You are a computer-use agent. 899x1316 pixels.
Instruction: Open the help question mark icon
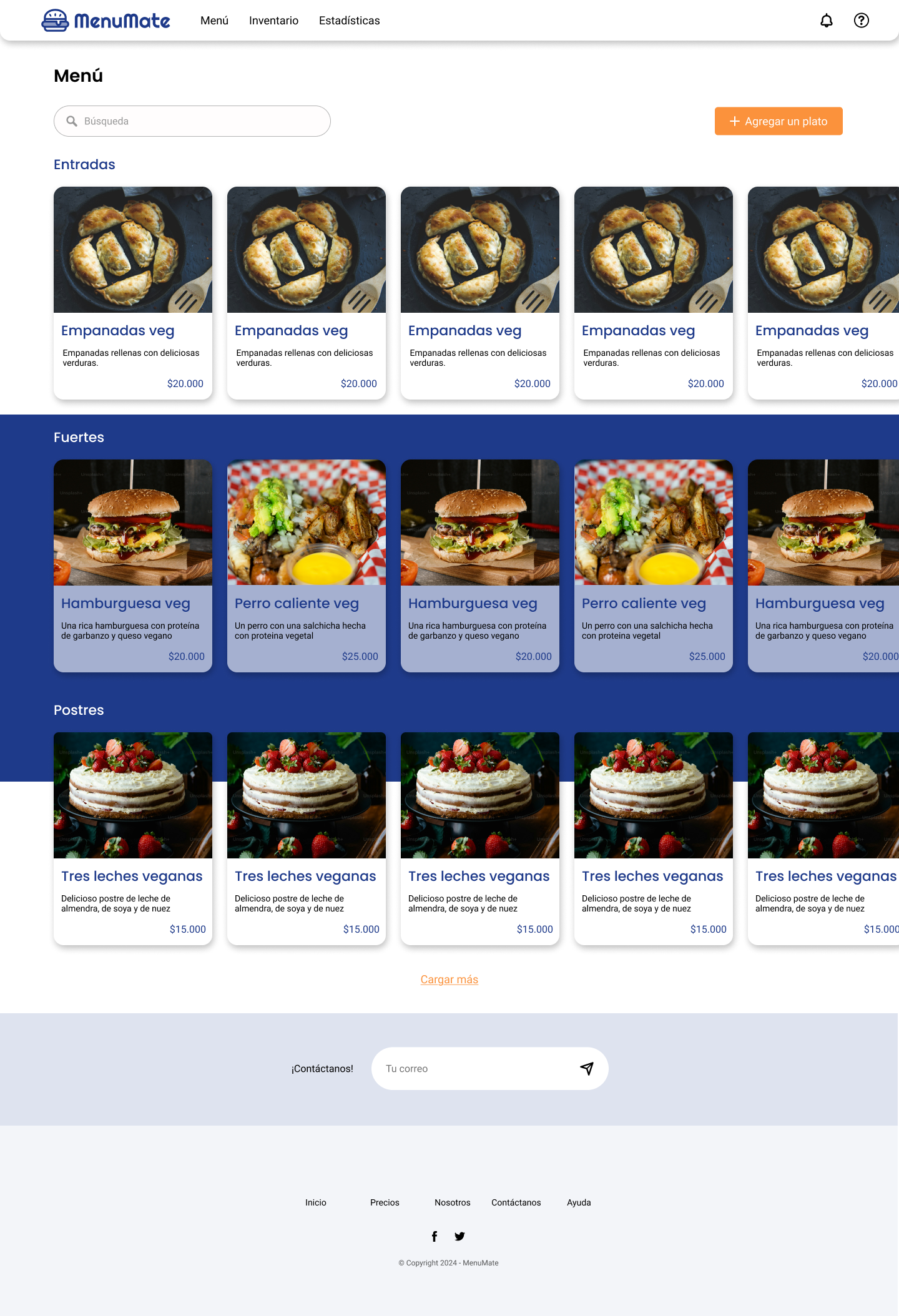[861, 21]
